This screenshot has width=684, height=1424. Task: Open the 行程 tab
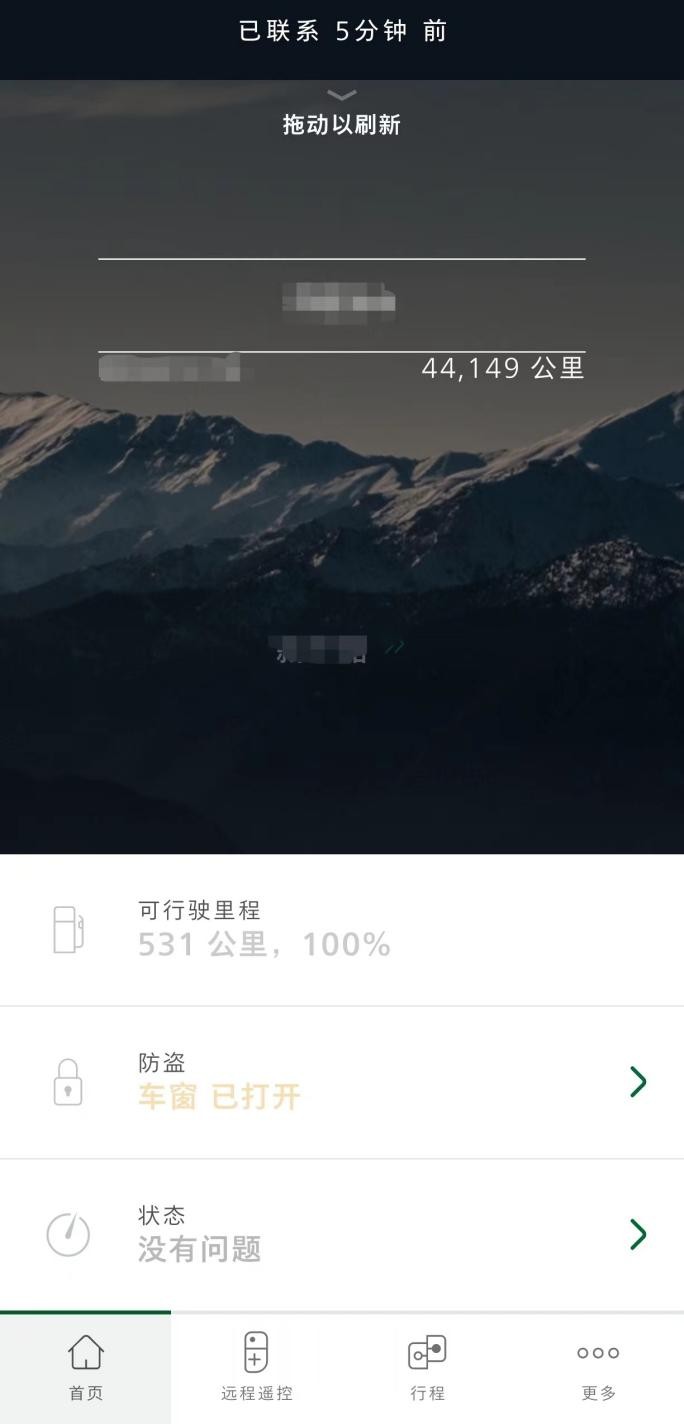tap(428, 1368)
